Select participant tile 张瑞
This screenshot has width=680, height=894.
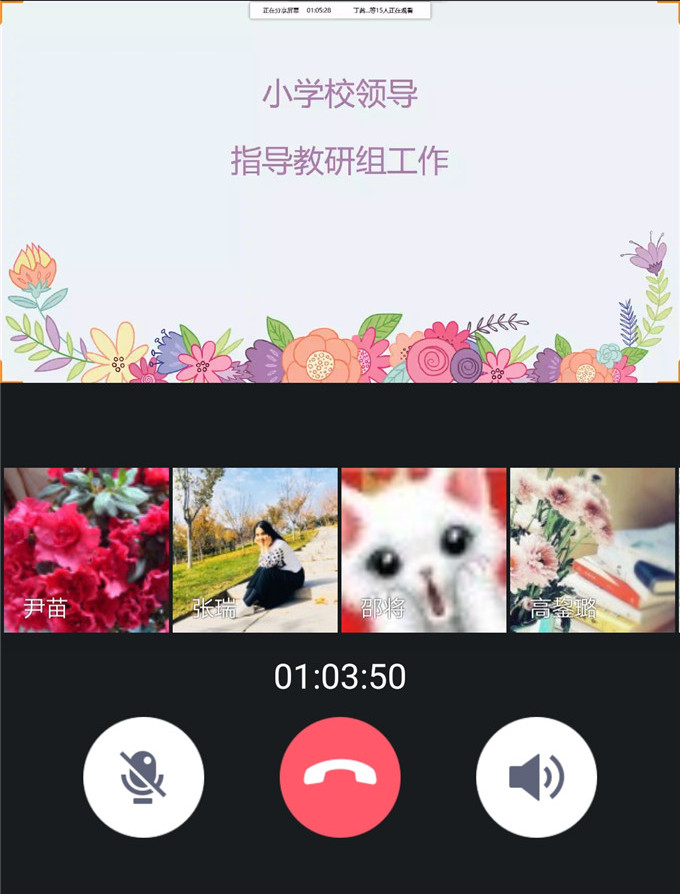(255, 550)
